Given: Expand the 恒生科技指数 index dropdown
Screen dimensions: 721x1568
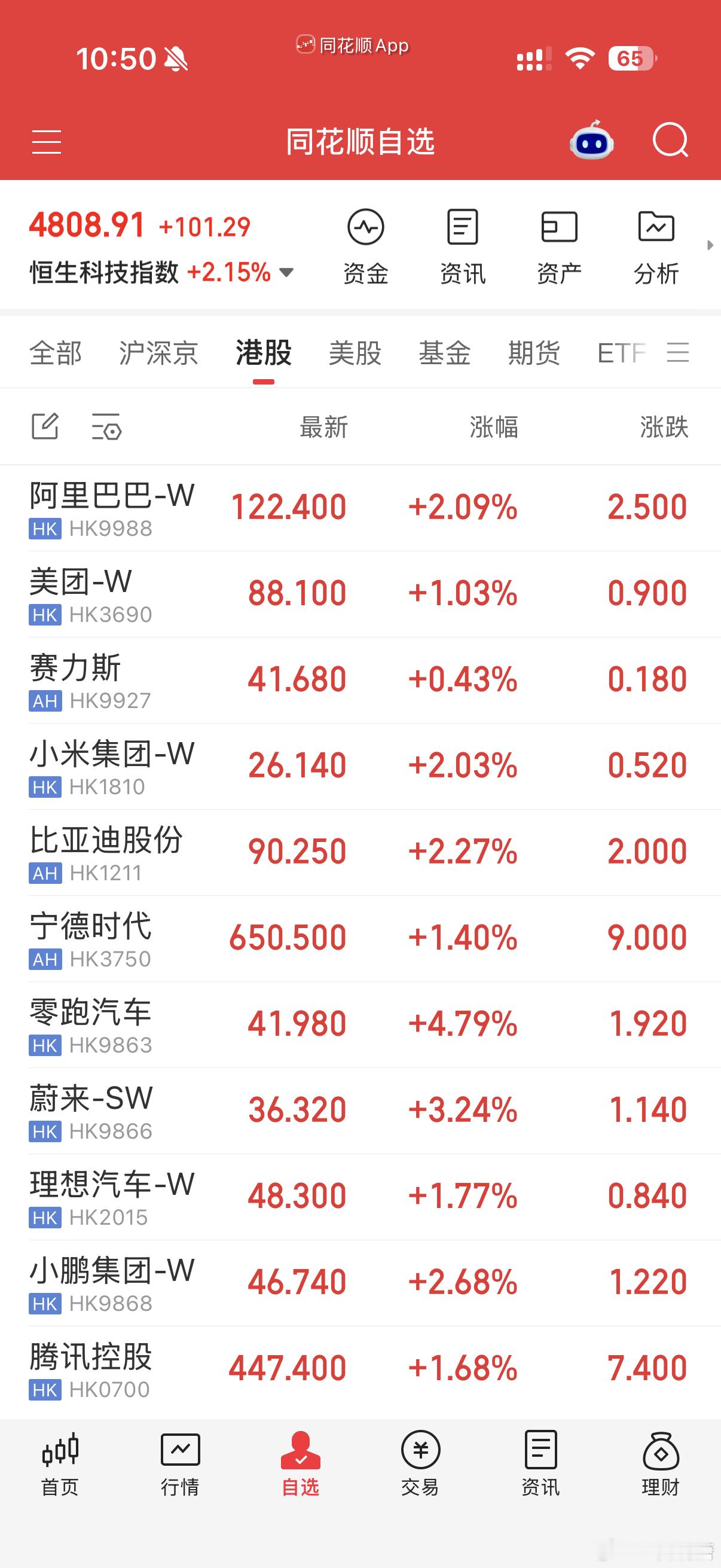Looking at the screenshot, I should 286,272.
